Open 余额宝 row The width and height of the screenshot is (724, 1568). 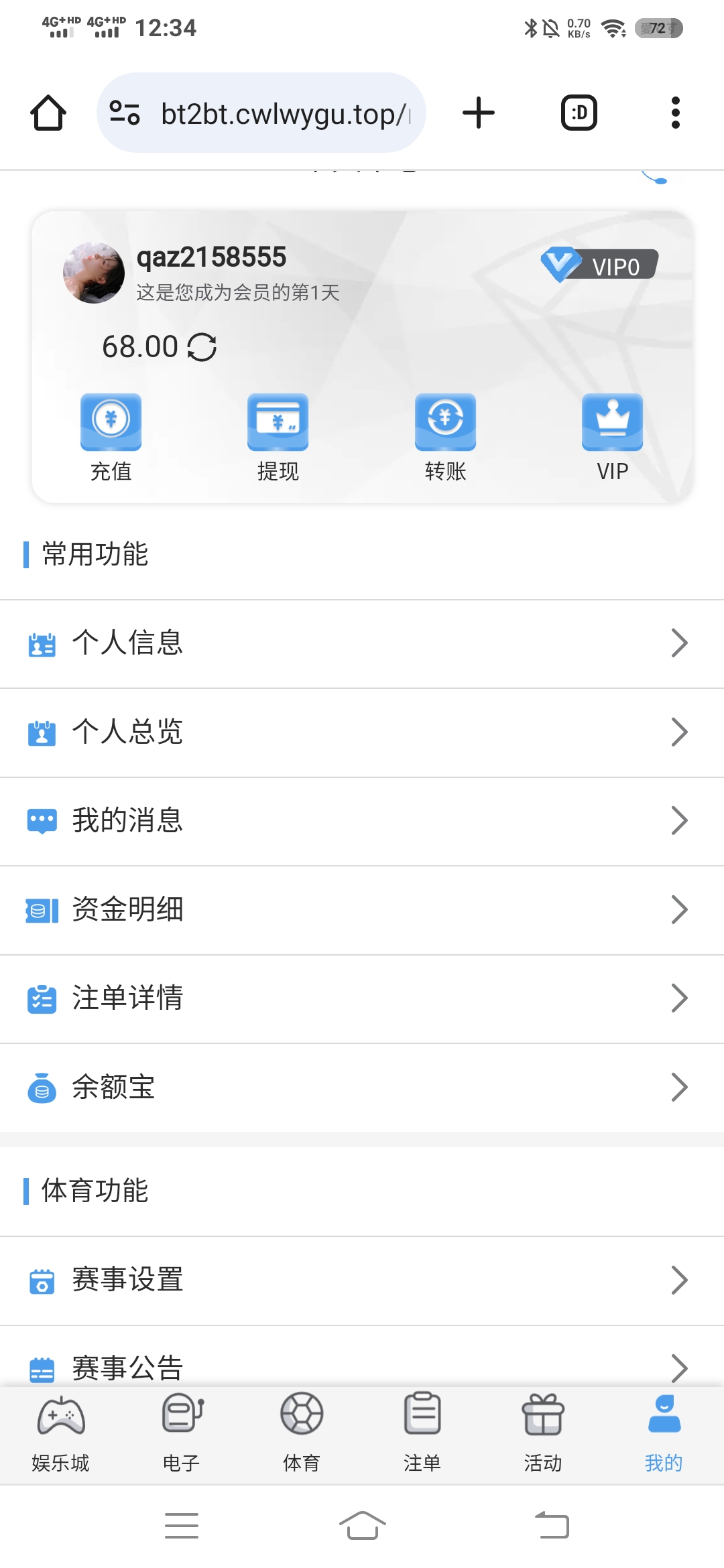[x=362, y=1087]
